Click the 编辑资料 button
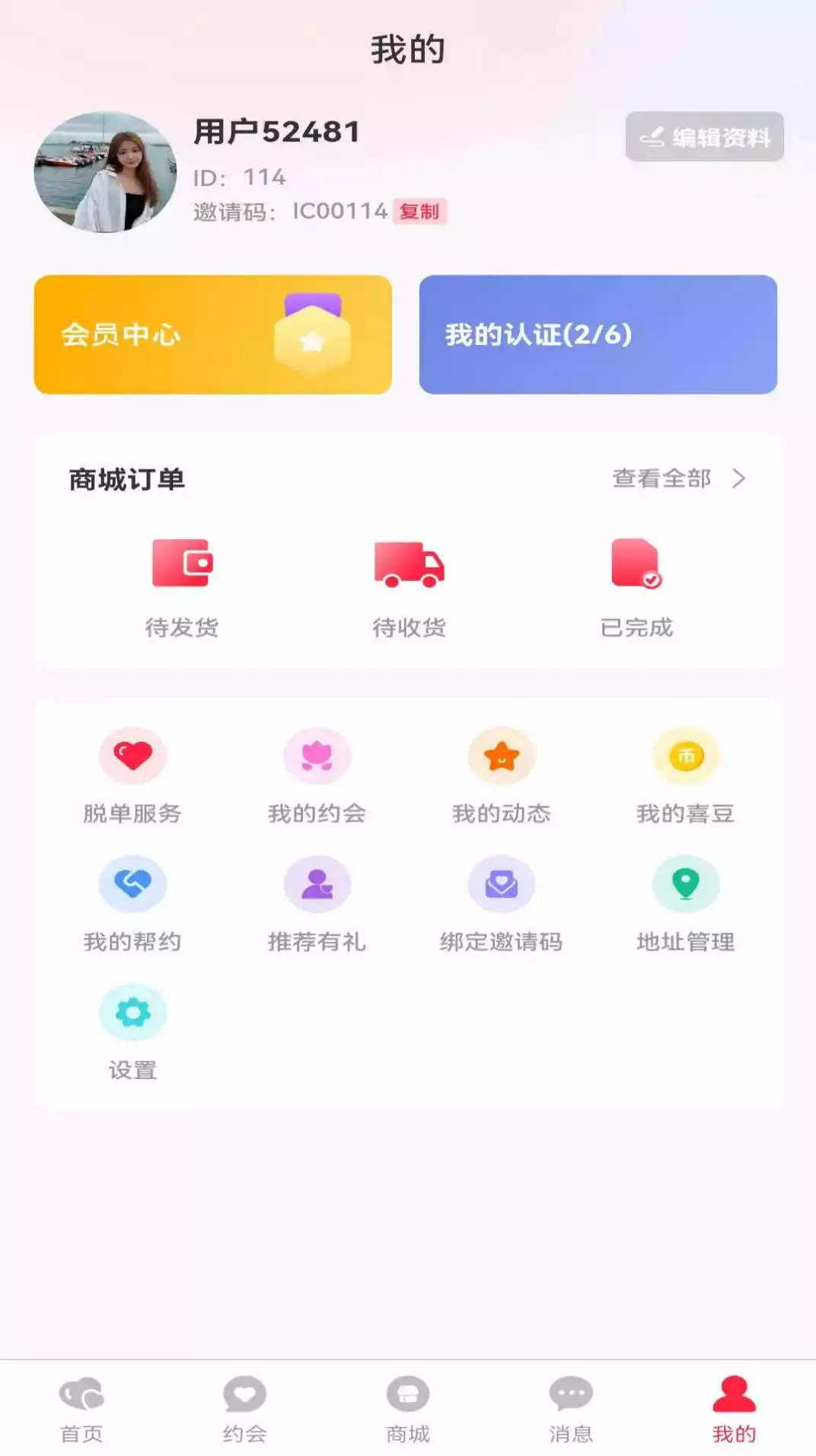The width and height of the screenshot is (816, 1456). click(703, 137)
